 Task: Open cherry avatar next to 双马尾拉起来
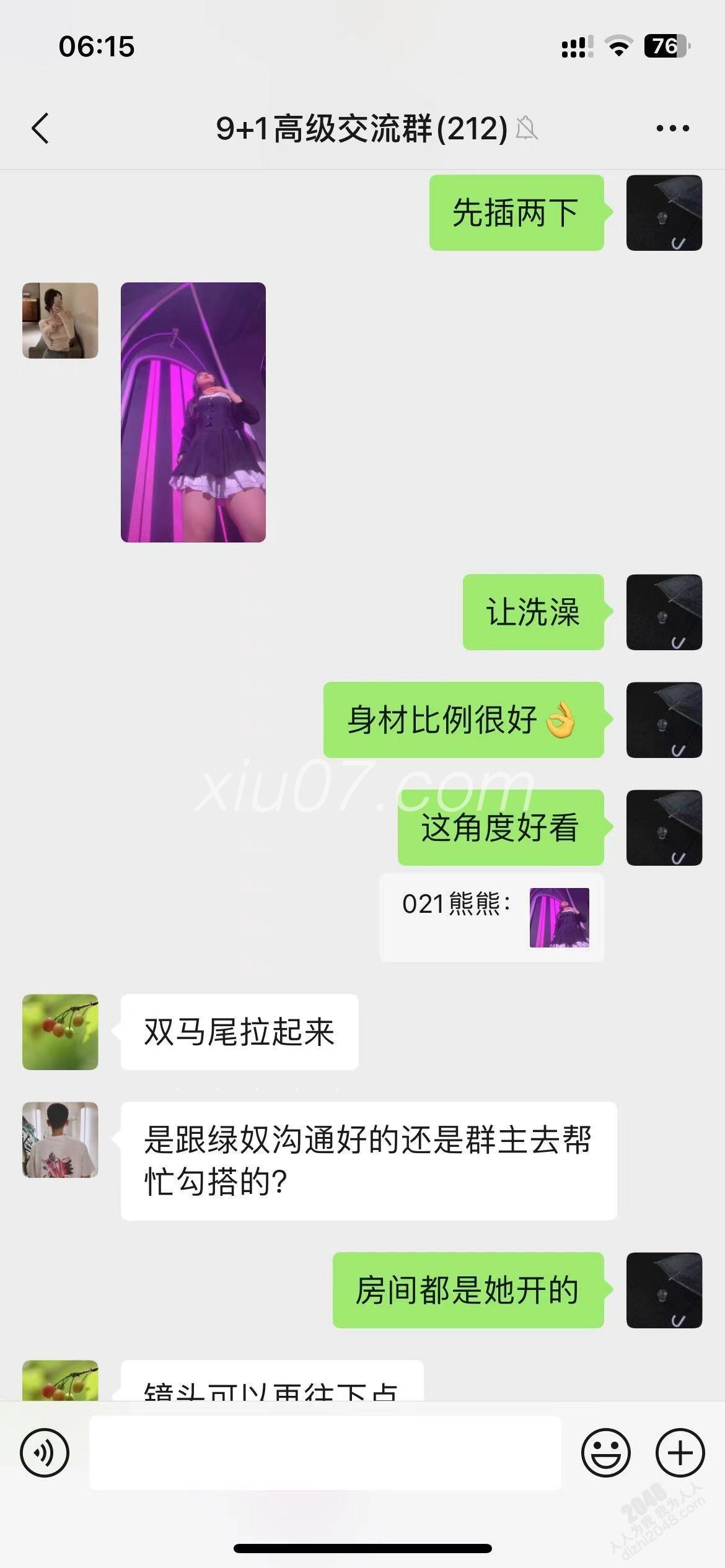(60, 1032)
